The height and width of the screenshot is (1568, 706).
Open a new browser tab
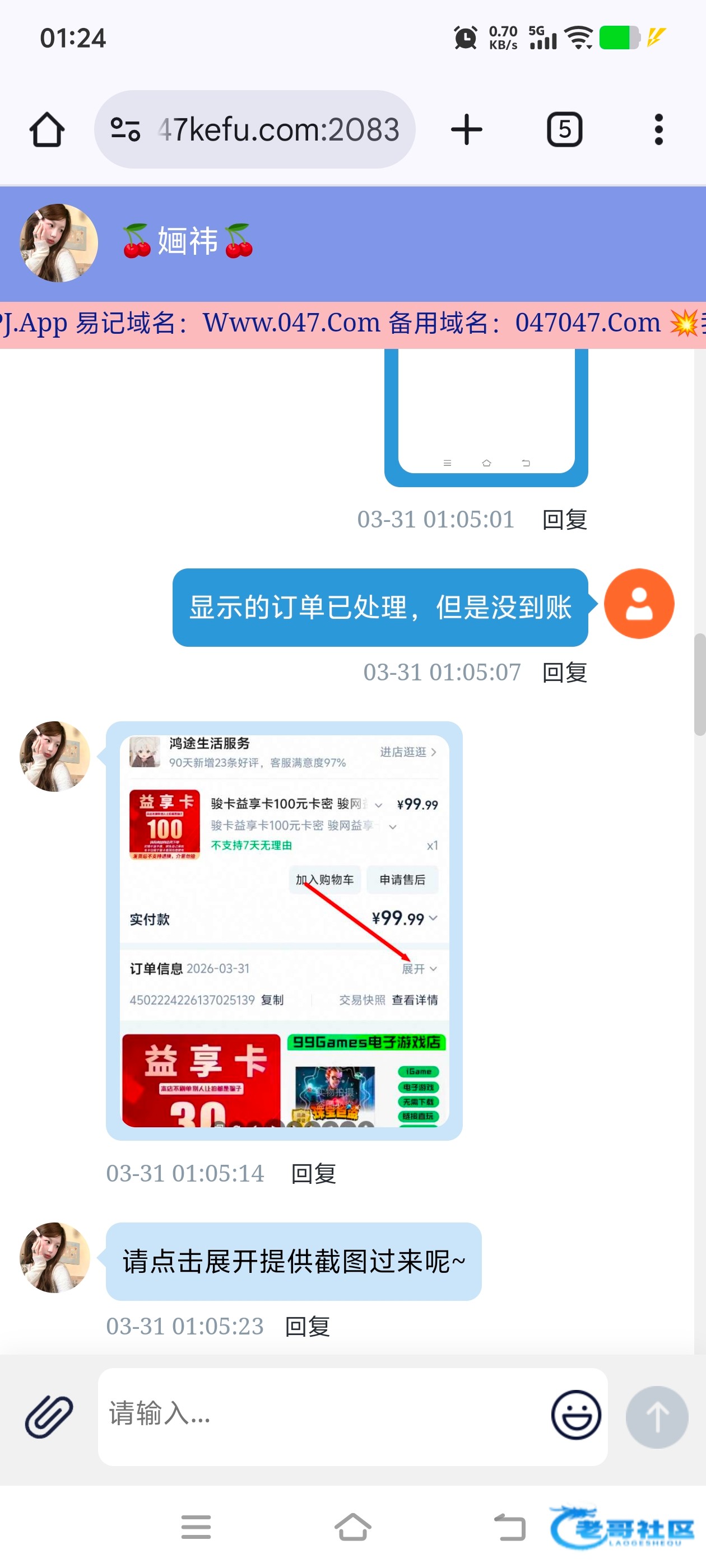click(467, 130)
